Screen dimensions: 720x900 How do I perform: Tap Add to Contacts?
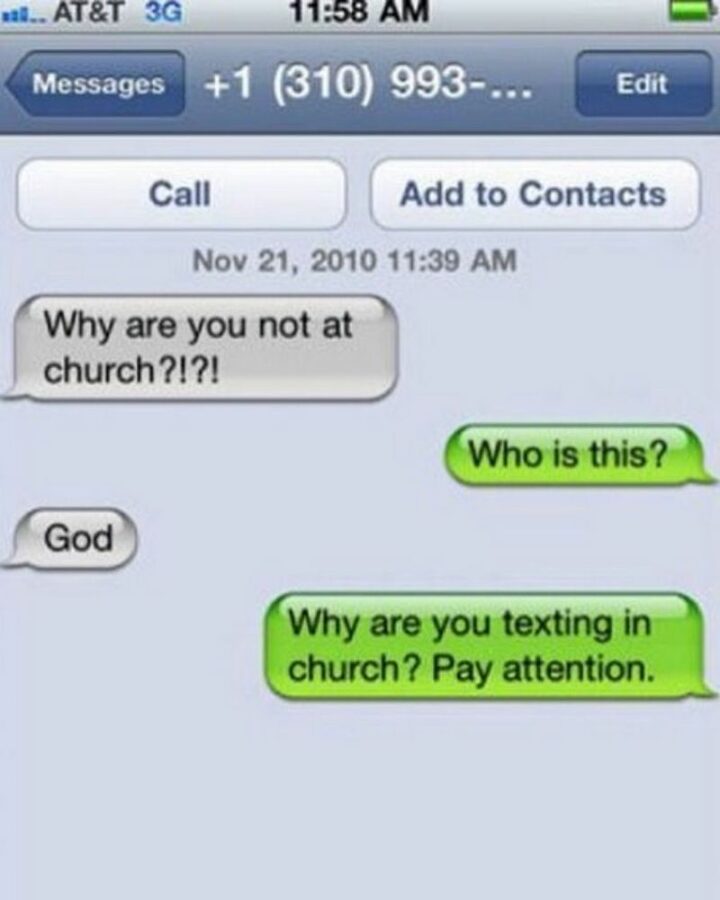click(x=533, y=194)
